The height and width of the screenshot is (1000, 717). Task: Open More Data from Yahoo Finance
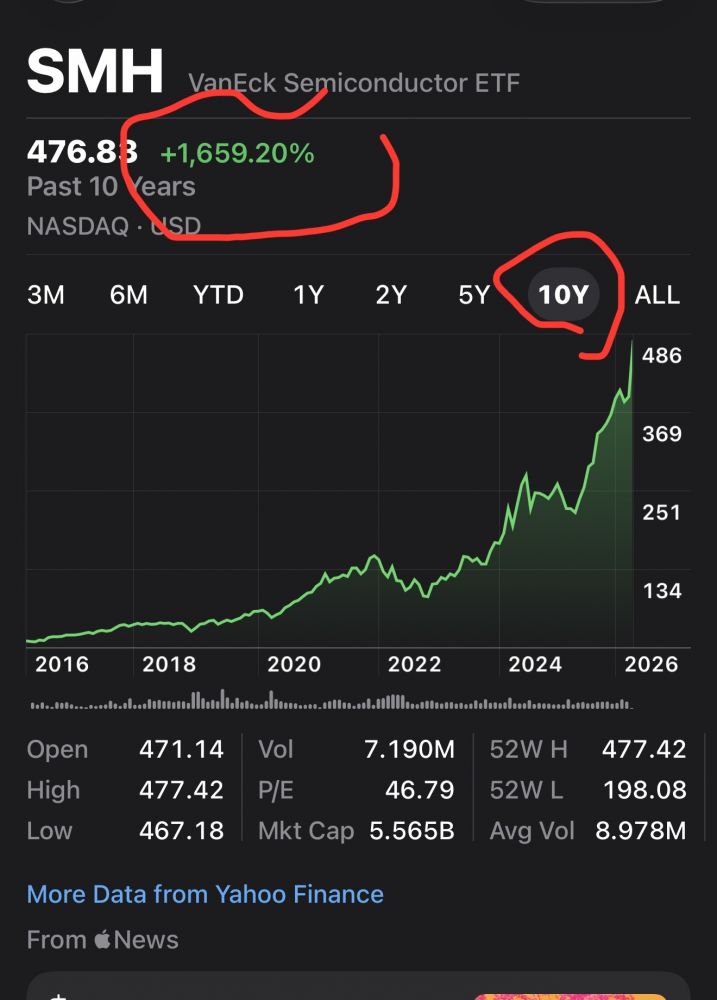coord(205,894)
